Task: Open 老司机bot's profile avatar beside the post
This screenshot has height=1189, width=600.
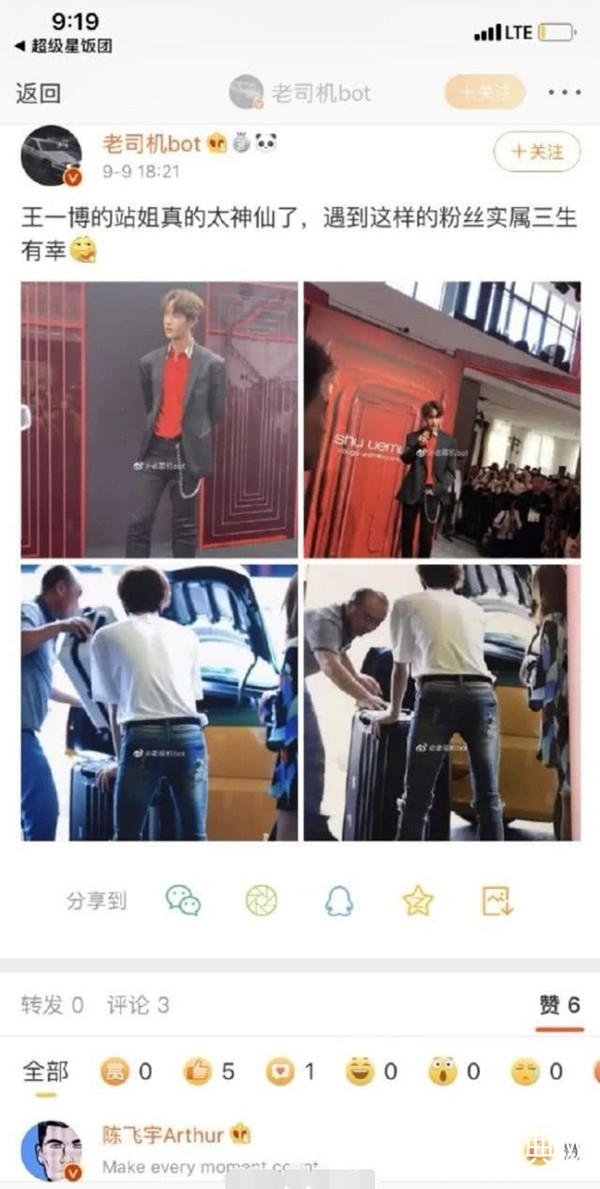Action: [52, 156]
